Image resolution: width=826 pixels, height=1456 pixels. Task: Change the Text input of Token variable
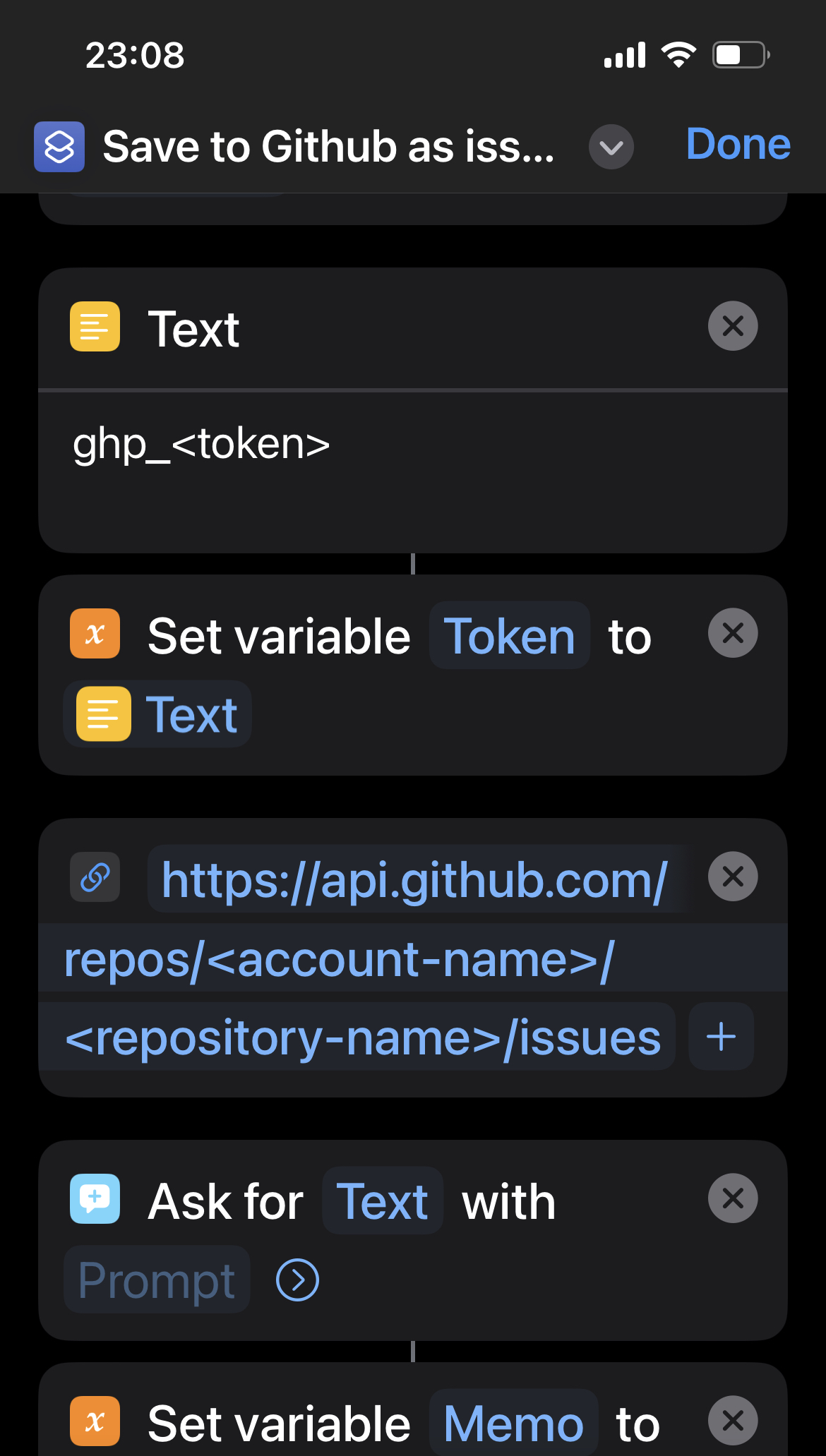click(158, 714)
